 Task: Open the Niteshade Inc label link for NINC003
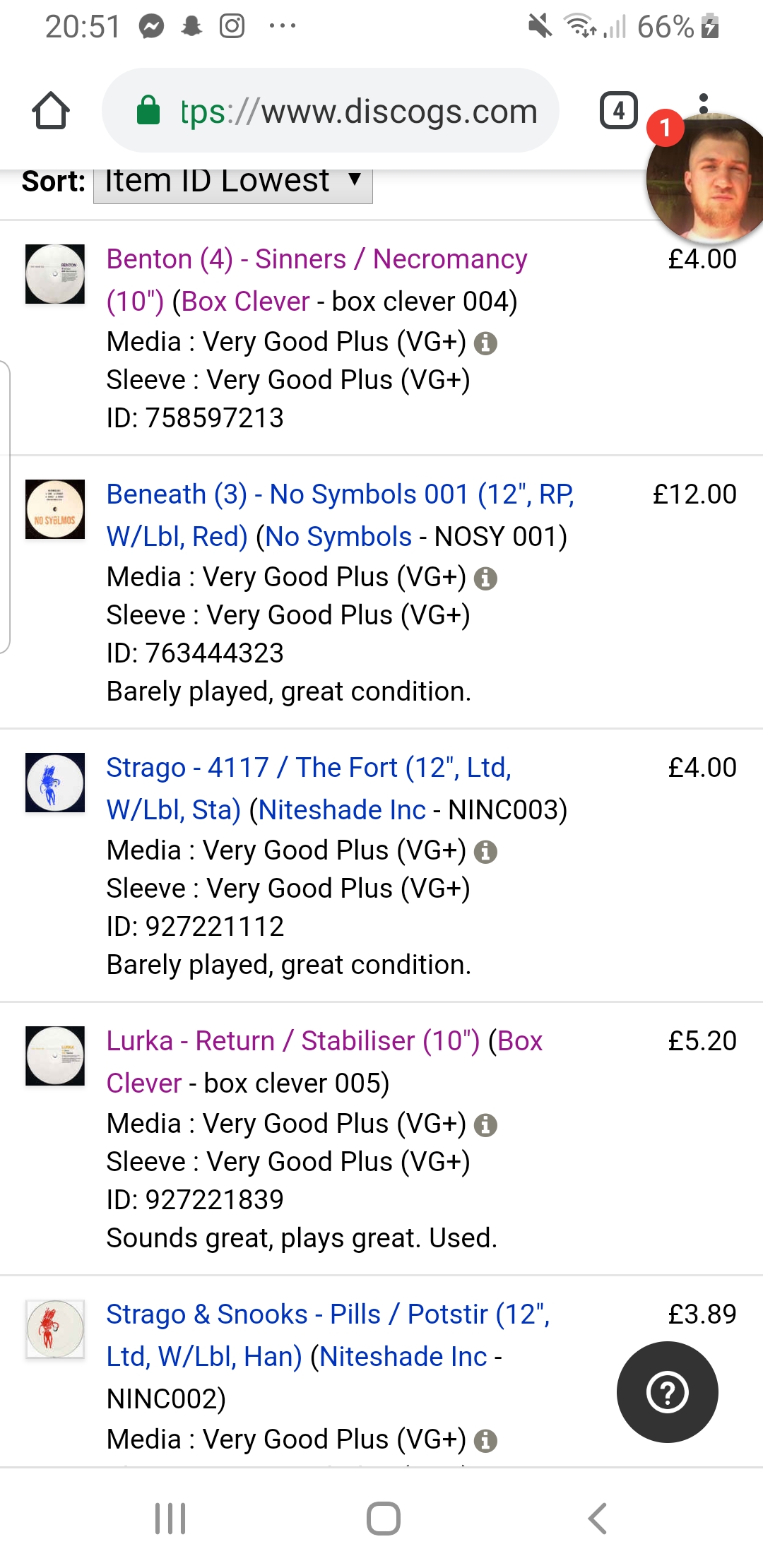pos(342,809)
